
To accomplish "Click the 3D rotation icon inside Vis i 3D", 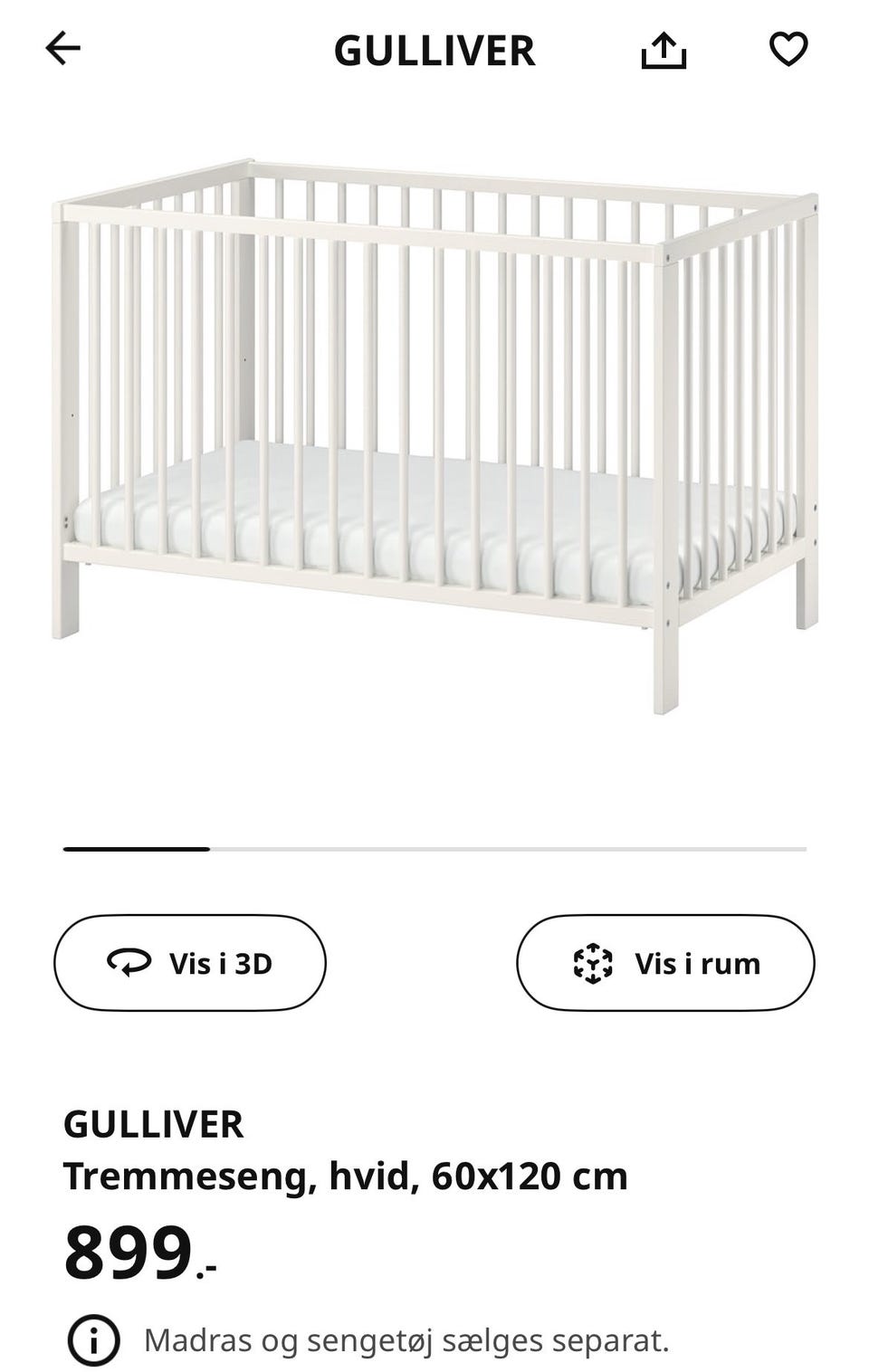I will 129,962.
